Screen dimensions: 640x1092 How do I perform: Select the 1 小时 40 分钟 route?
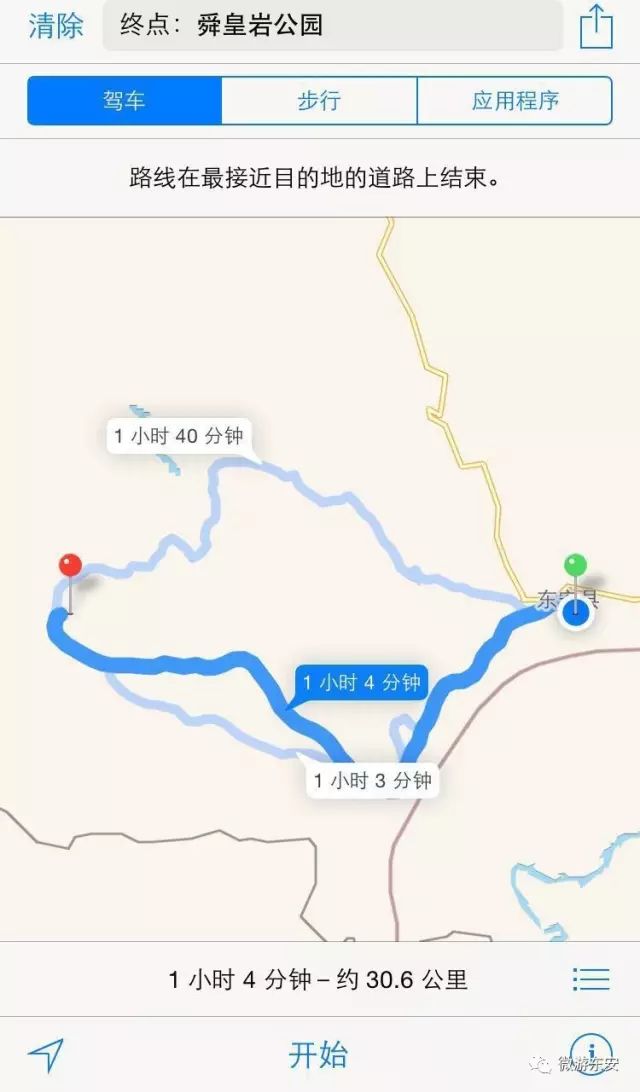click(x=179, y=436)
